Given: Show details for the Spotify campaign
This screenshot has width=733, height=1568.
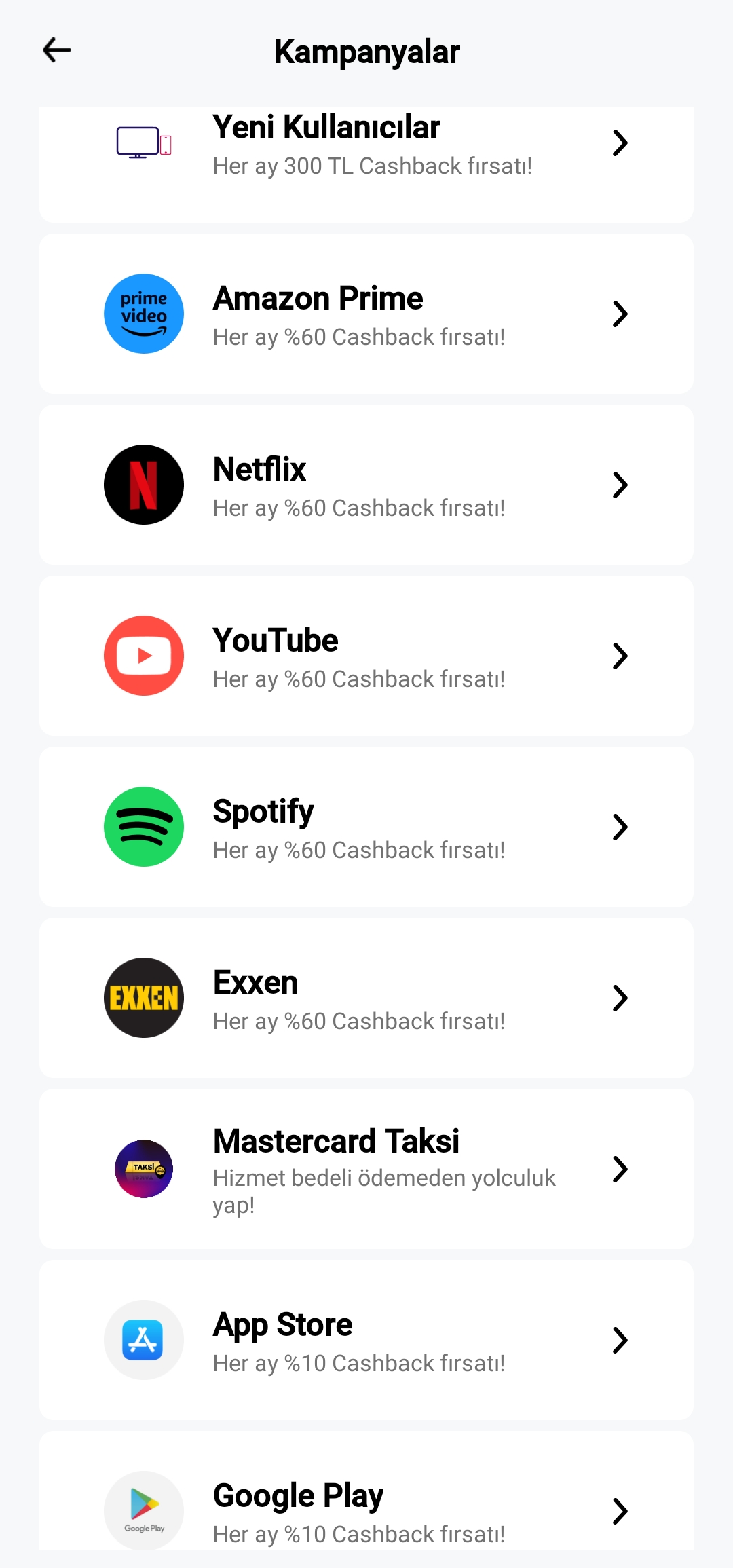Looking at the screenshot, I should point(366,827).
